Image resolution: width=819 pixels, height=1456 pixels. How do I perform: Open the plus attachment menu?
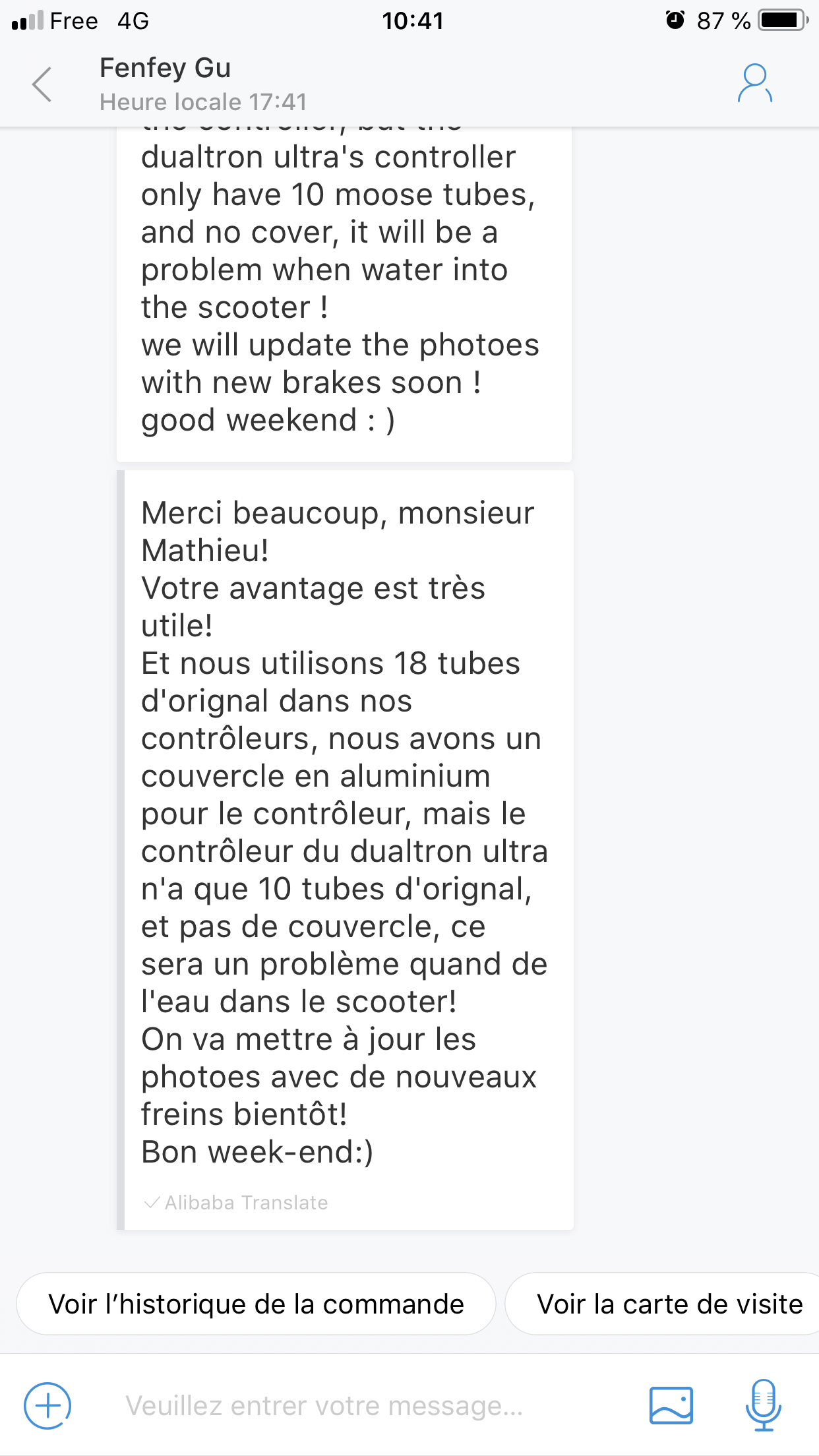point(47,1405)
